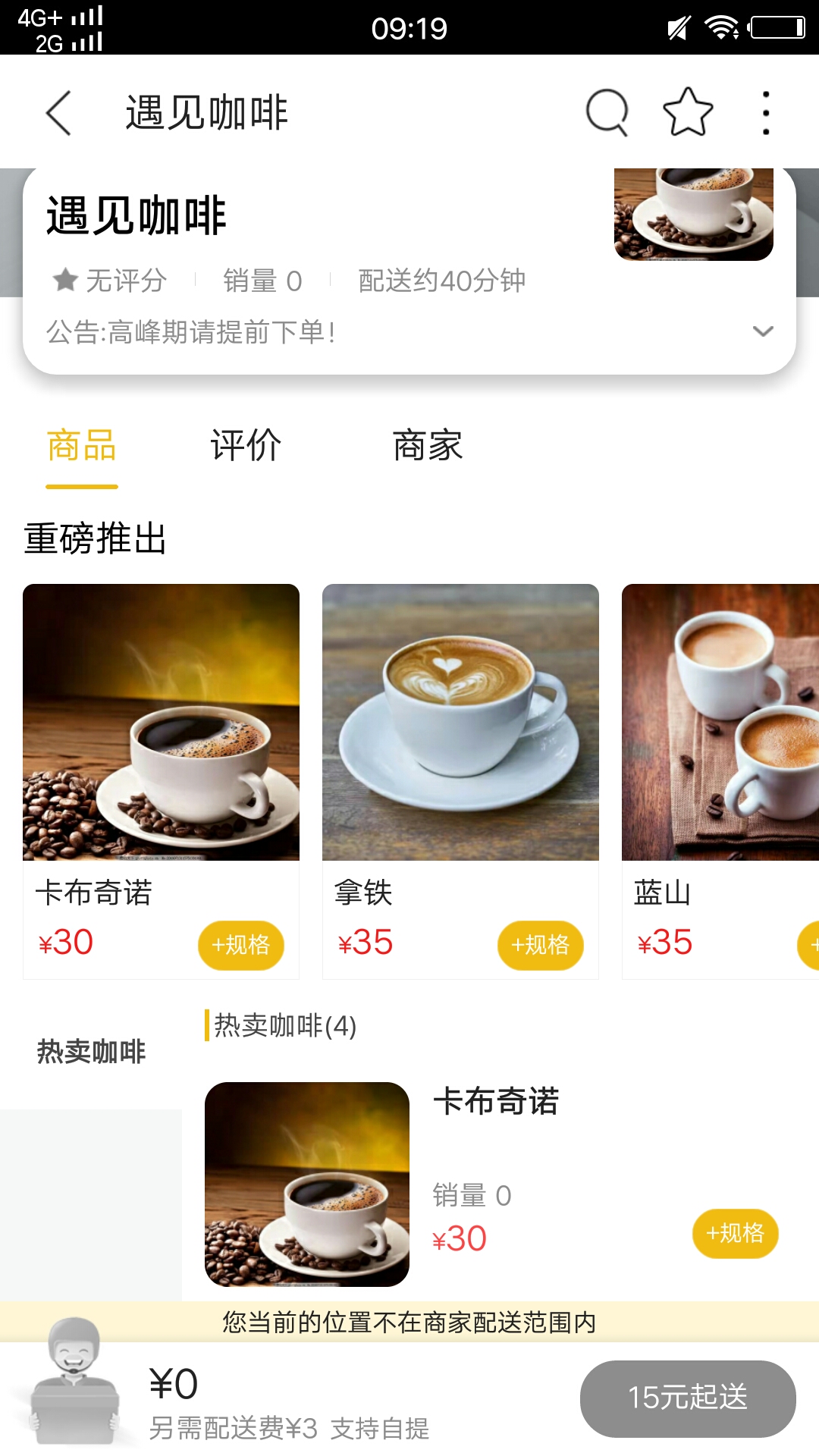Tap the 15元起送 order button
This screenshot has width=819, height=1456.
tap(686, 1397)
